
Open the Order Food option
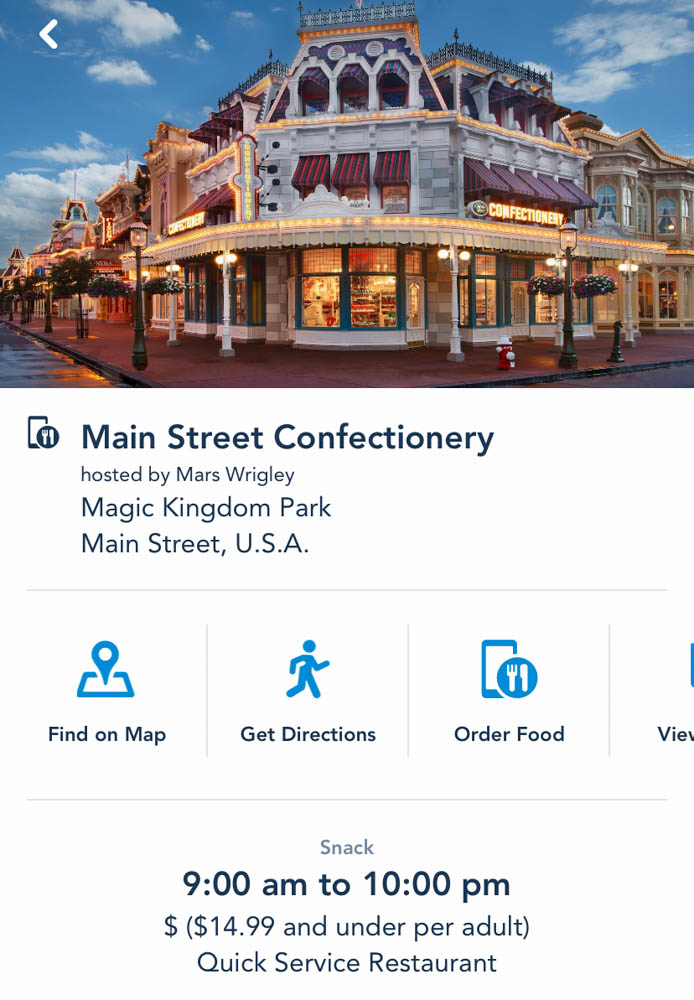coord(509,692)
